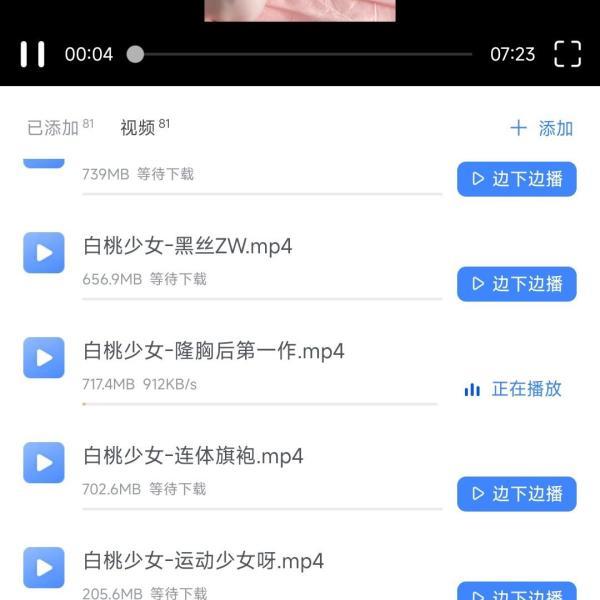Viewport: 600px width, 600px height.
Task: Switch to the 视频 tab
Action: (x=138, y=128)
